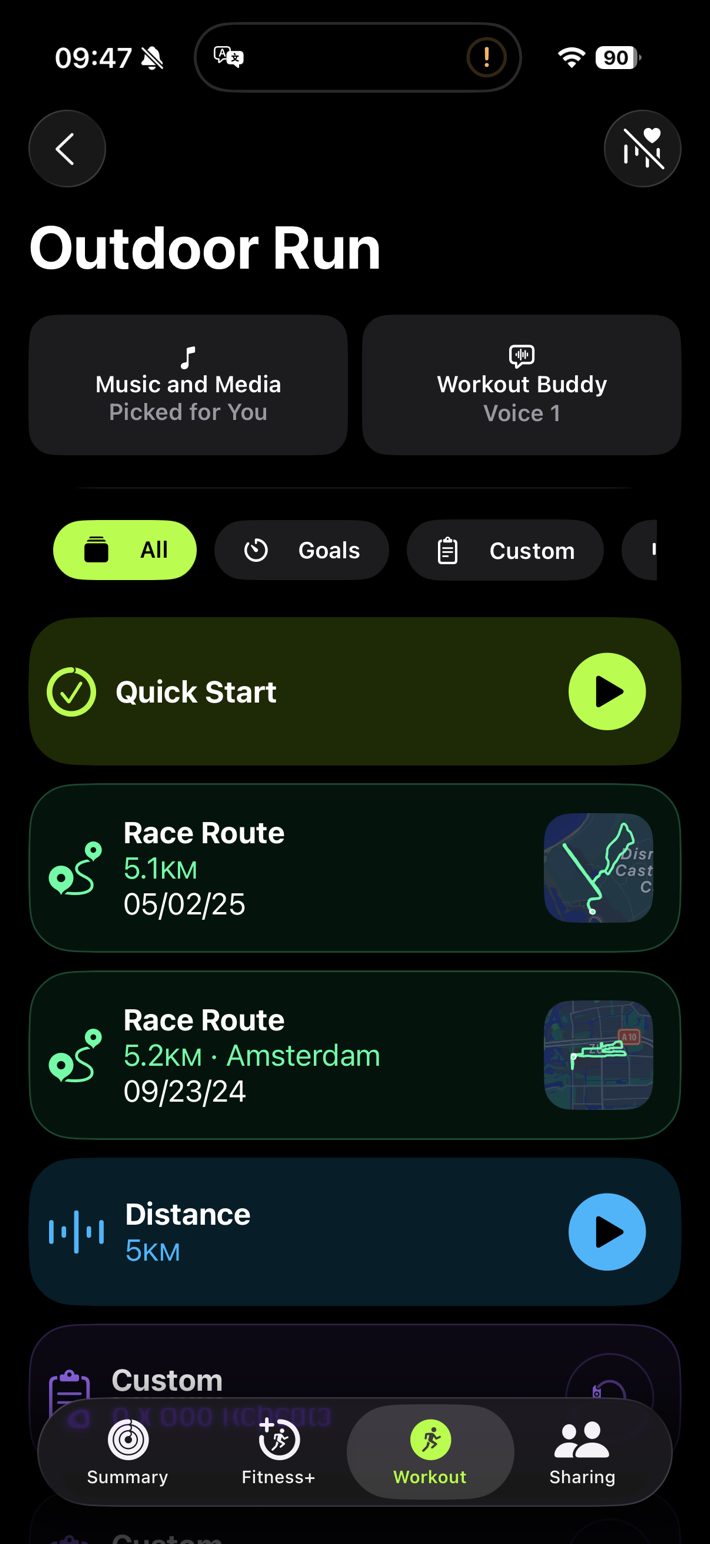Viewport: 710px width, 1544px height.
Task: Switch to the Fitness+ tab
Action: (x=278, y=1452)
